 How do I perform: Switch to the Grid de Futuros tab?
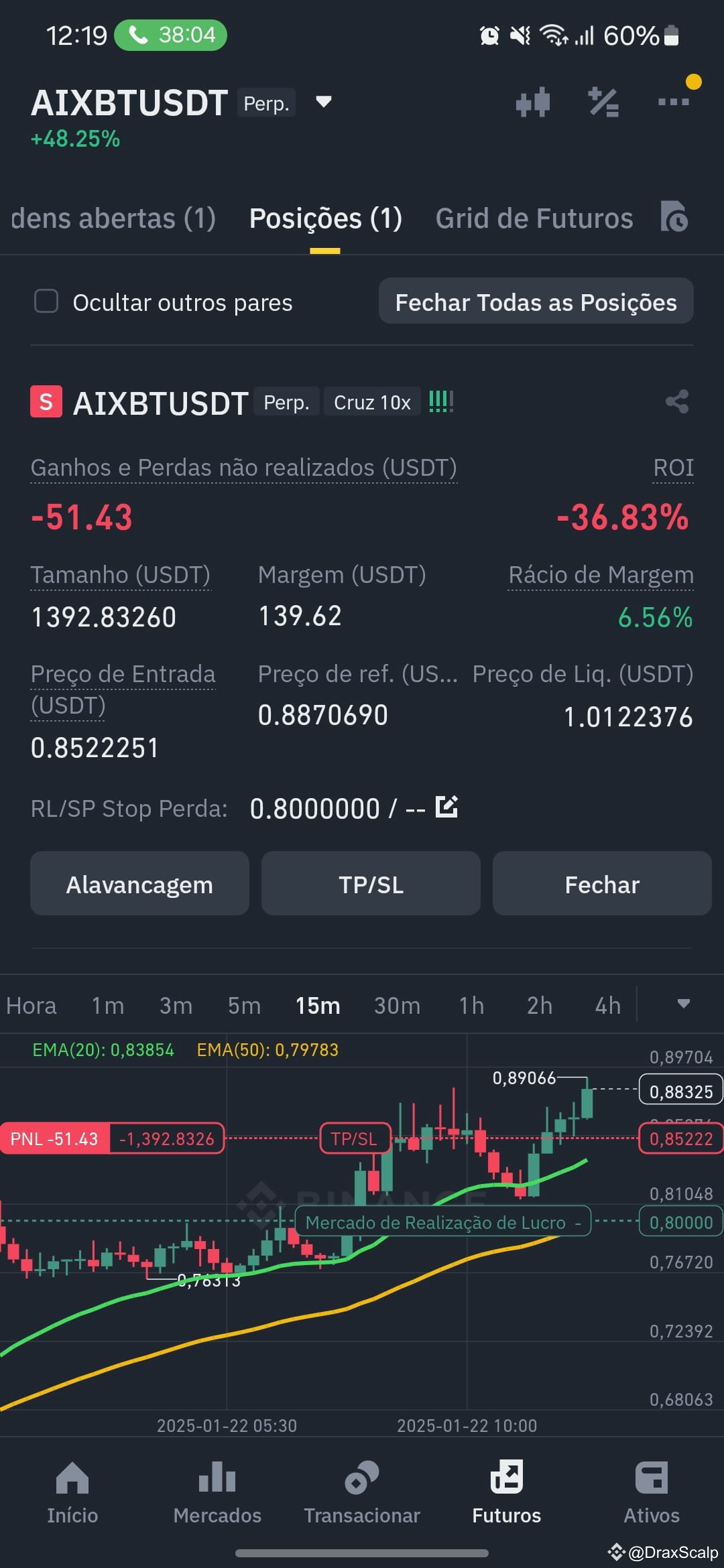534,218
